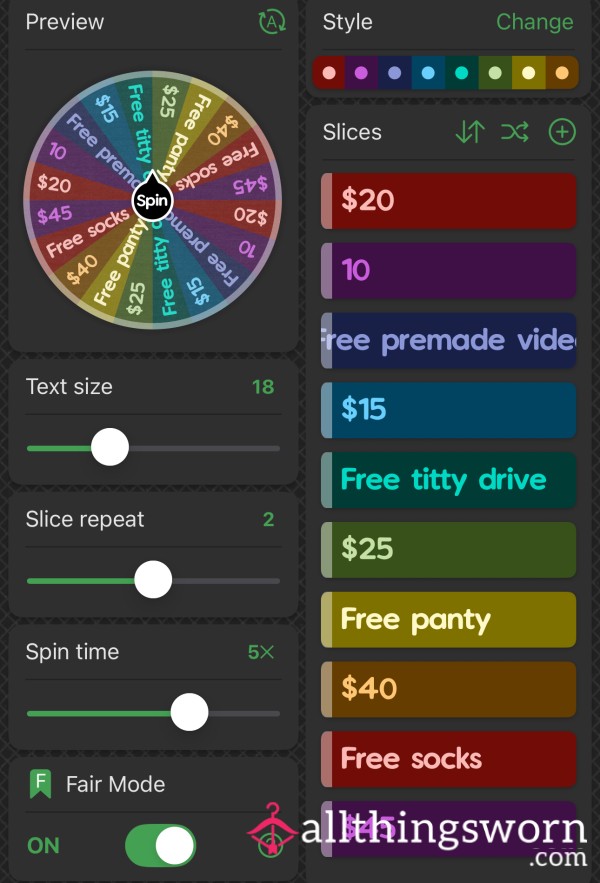This screenshot has height=883, width=600.
Task: Edit the $20 slice
Action: (449, 200)
